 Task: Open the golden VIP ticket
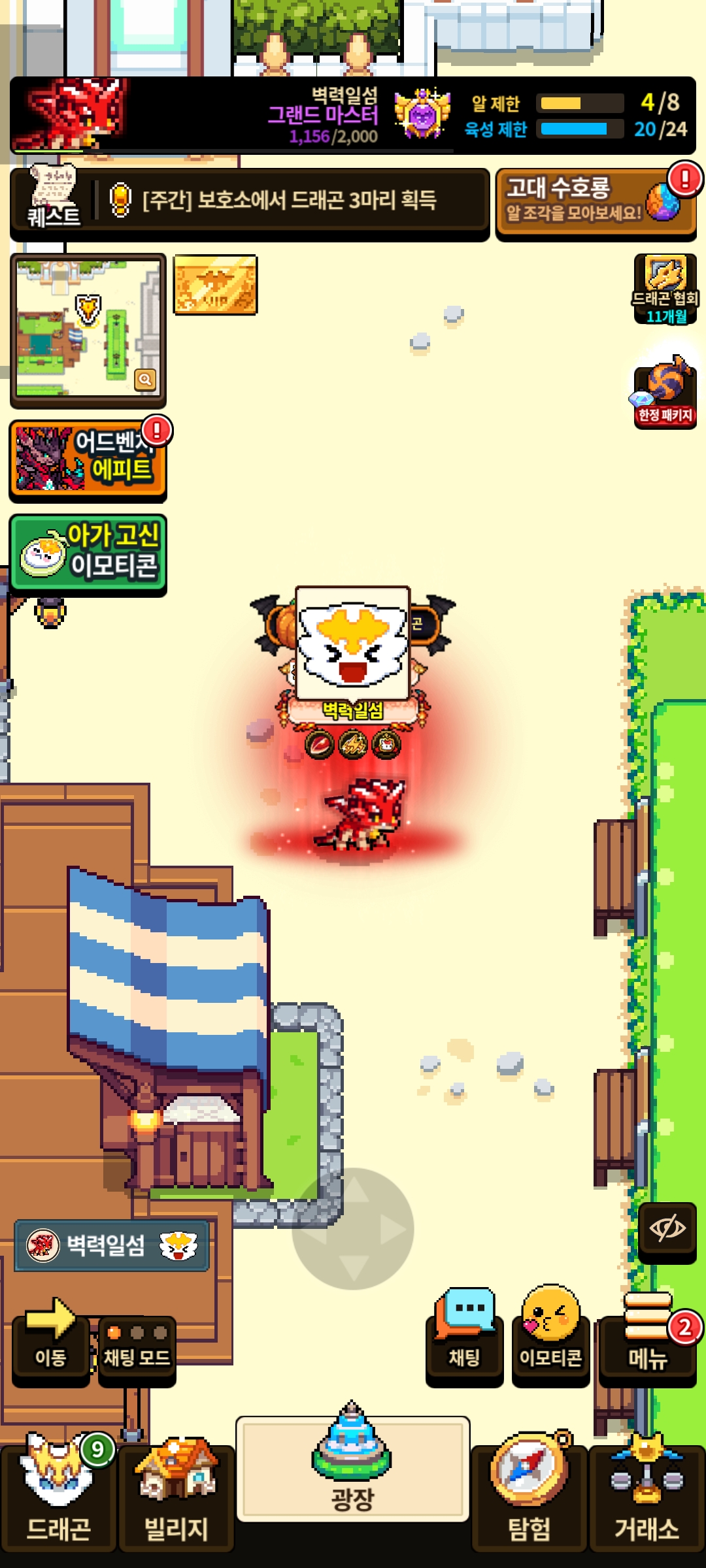(x=215, y=285)
